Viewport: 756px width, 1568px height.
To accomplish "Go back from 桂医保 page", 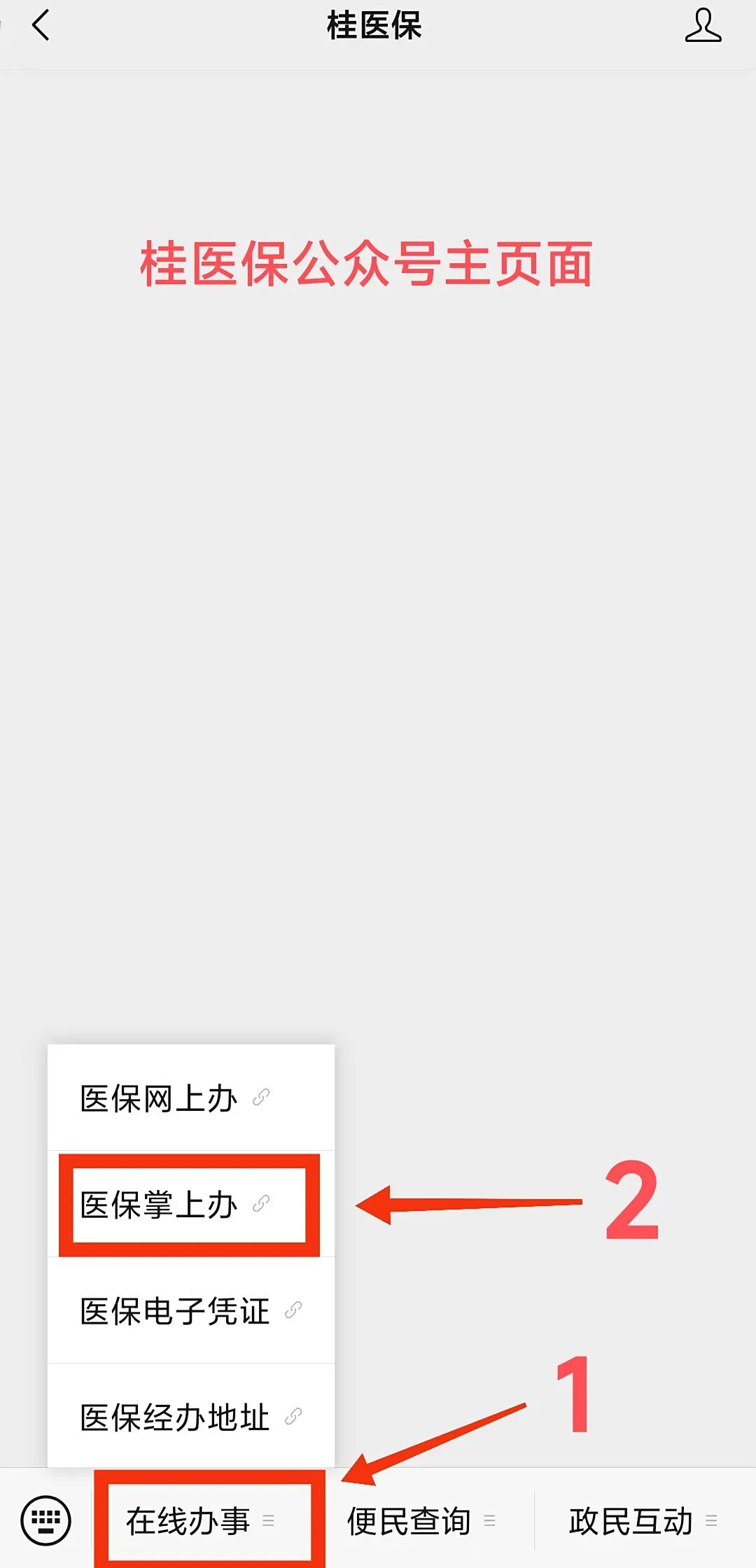I will [x=41, y=26].
